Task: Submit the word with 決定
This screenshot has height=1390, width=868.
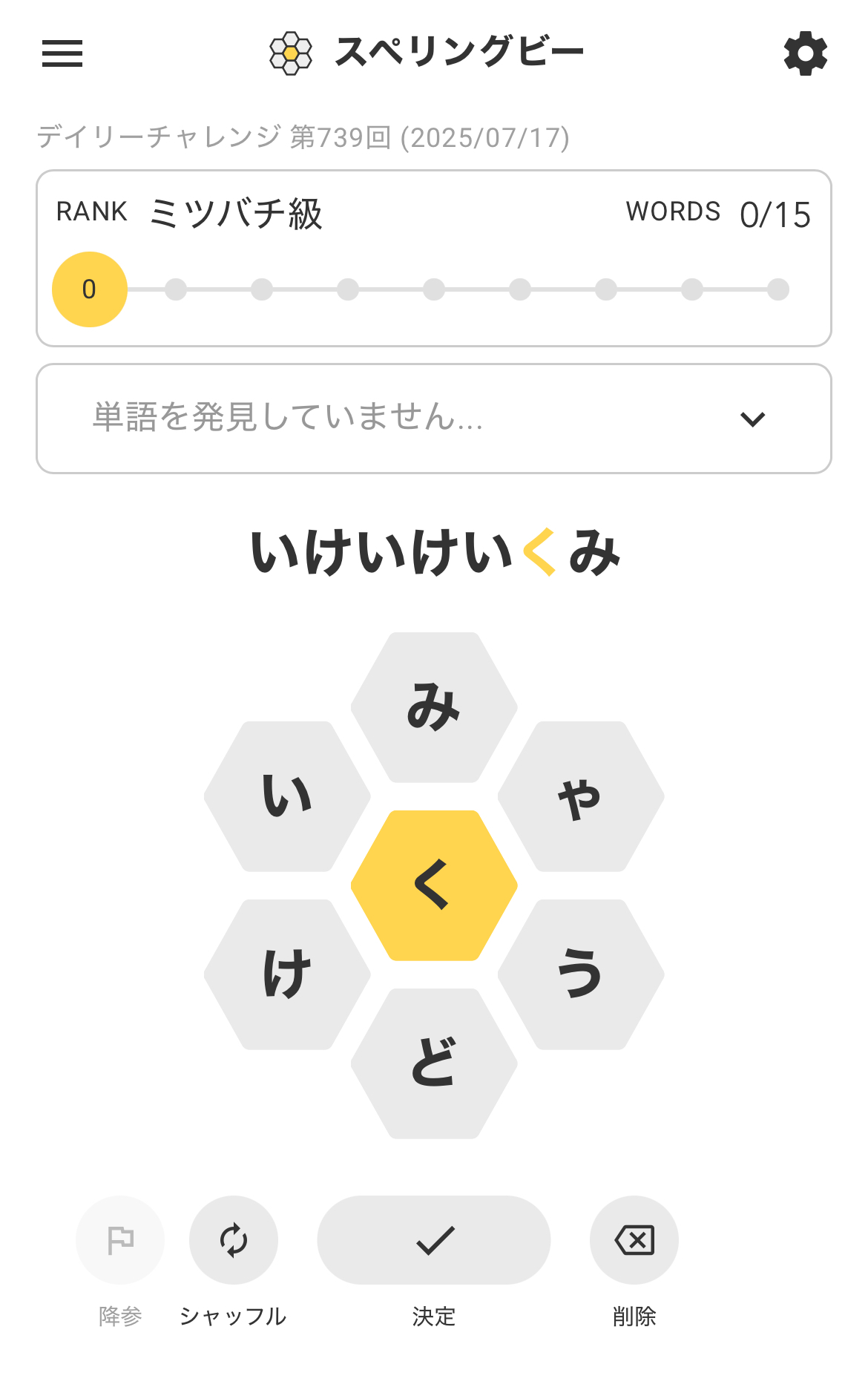Action: coord(434,1240)
